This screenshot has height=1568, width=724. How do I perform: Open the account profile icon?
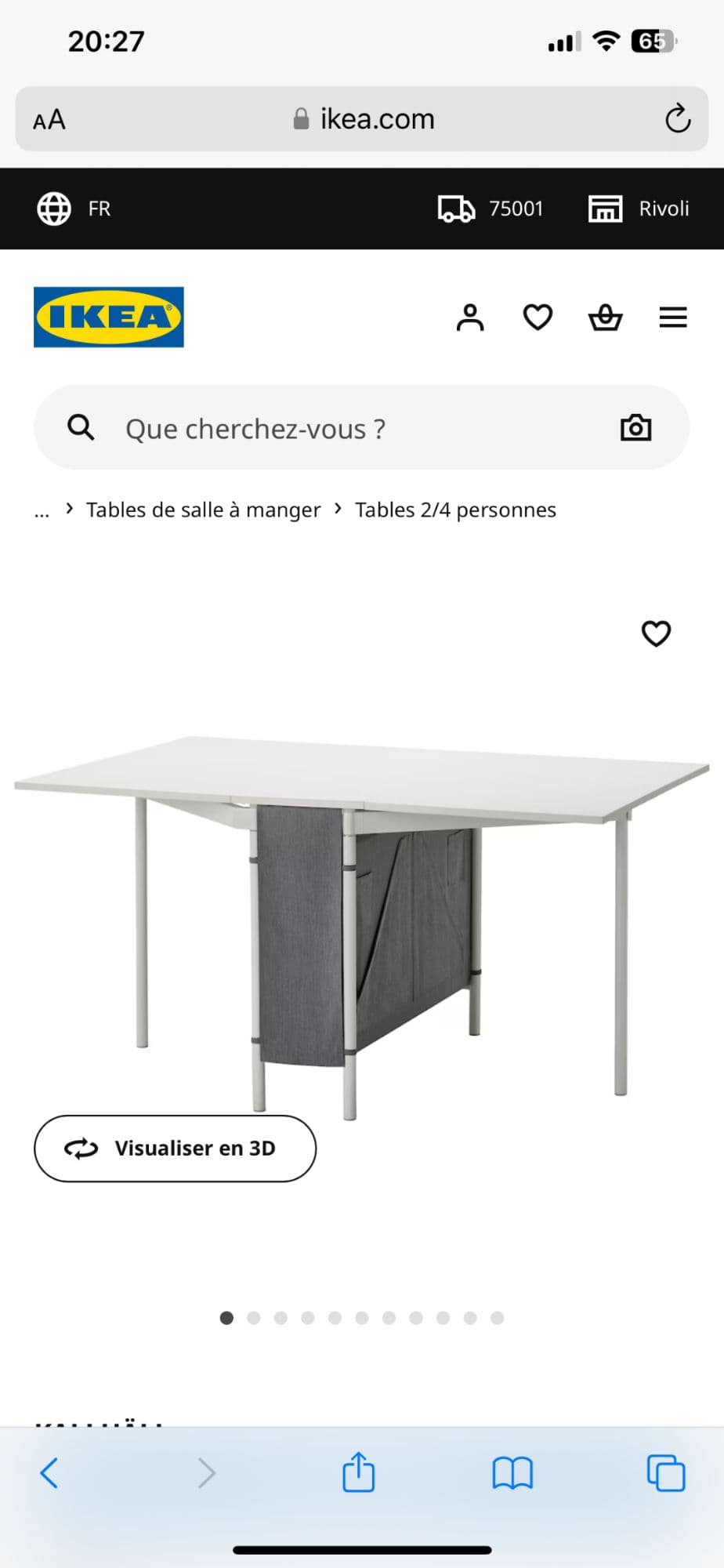pos(469,318)
